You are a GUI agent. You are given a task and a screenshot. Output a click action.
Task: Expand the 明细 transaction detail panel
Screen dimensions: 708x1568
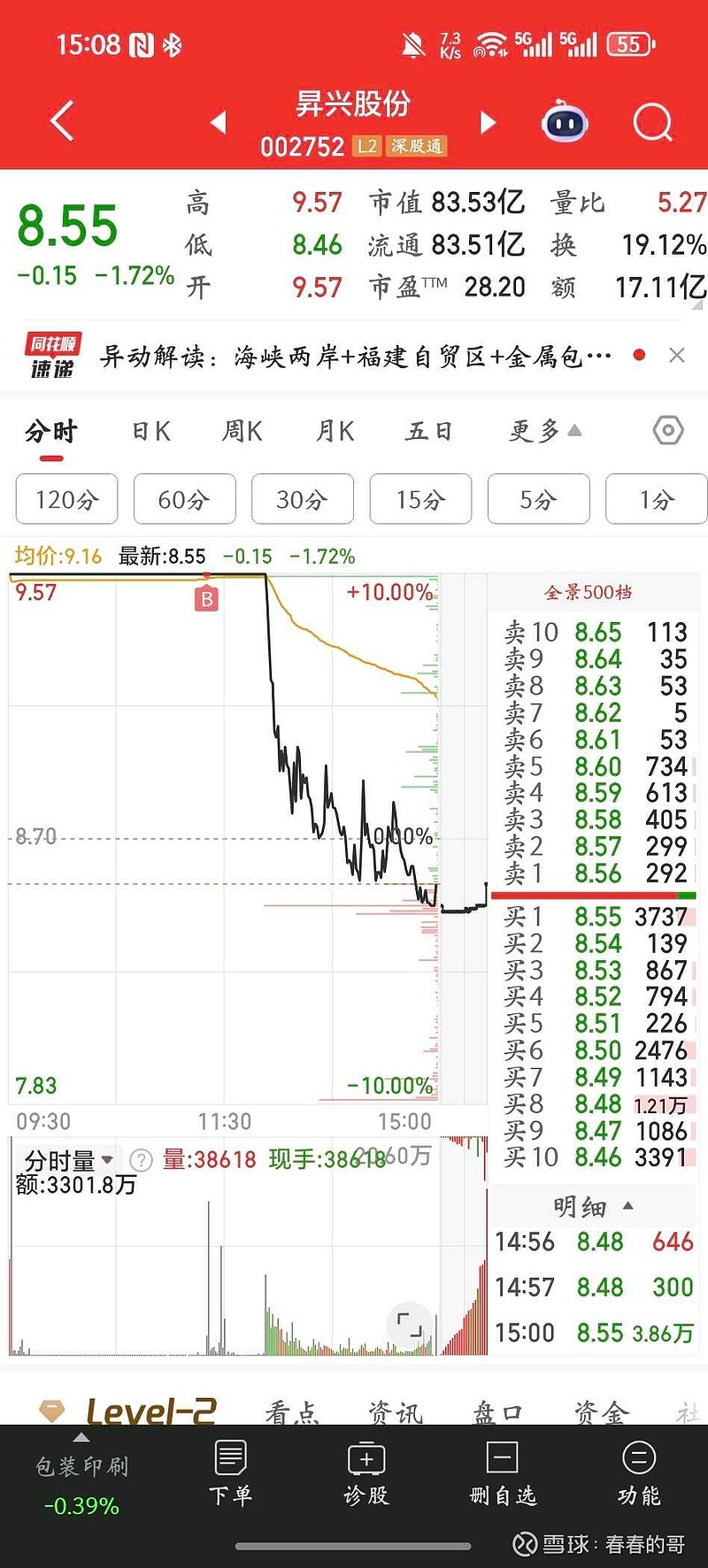click(x=594, y=1204)
